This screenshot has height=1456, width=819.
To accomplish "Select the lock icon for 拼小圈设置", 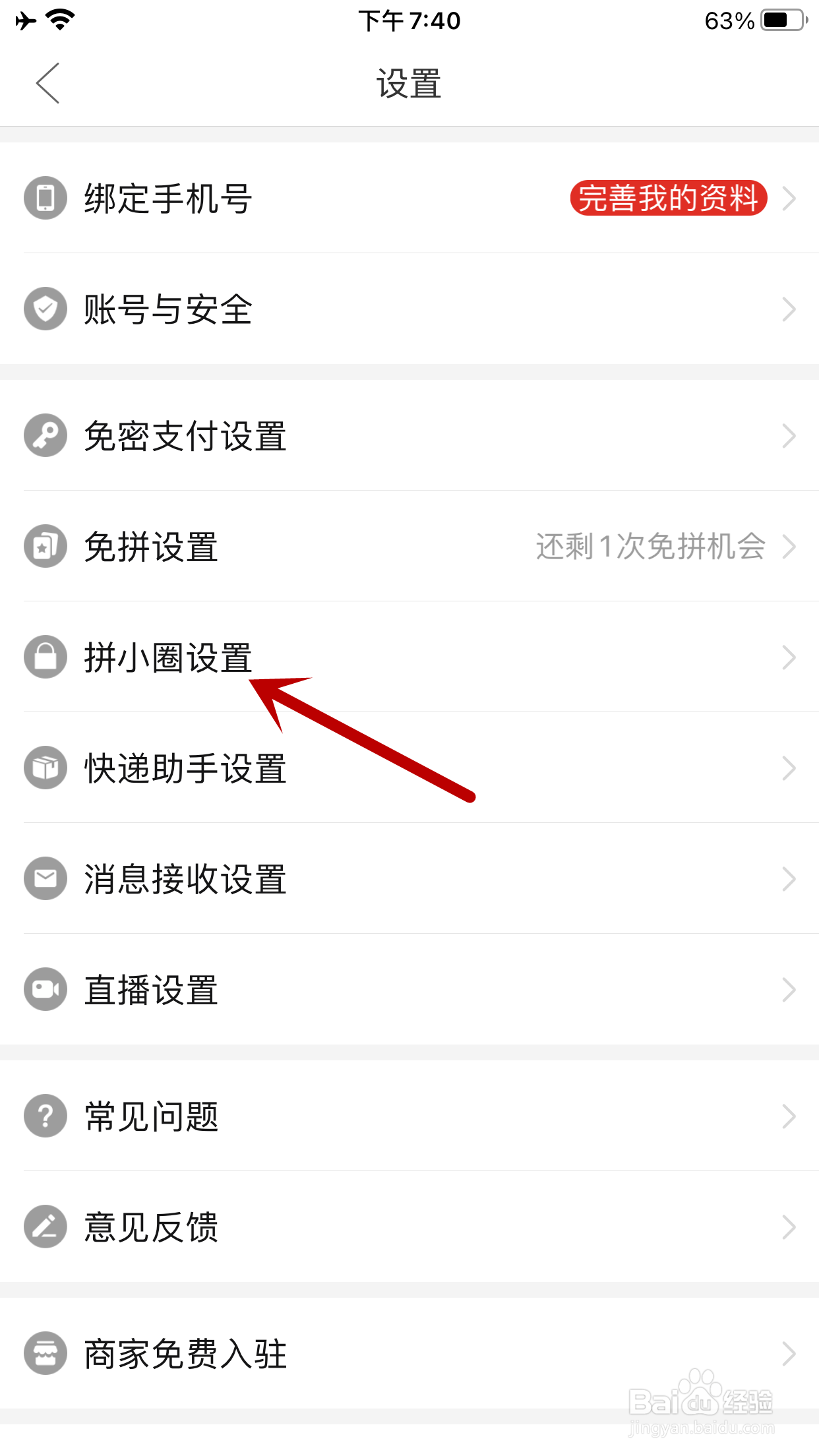I will point(44,657).
